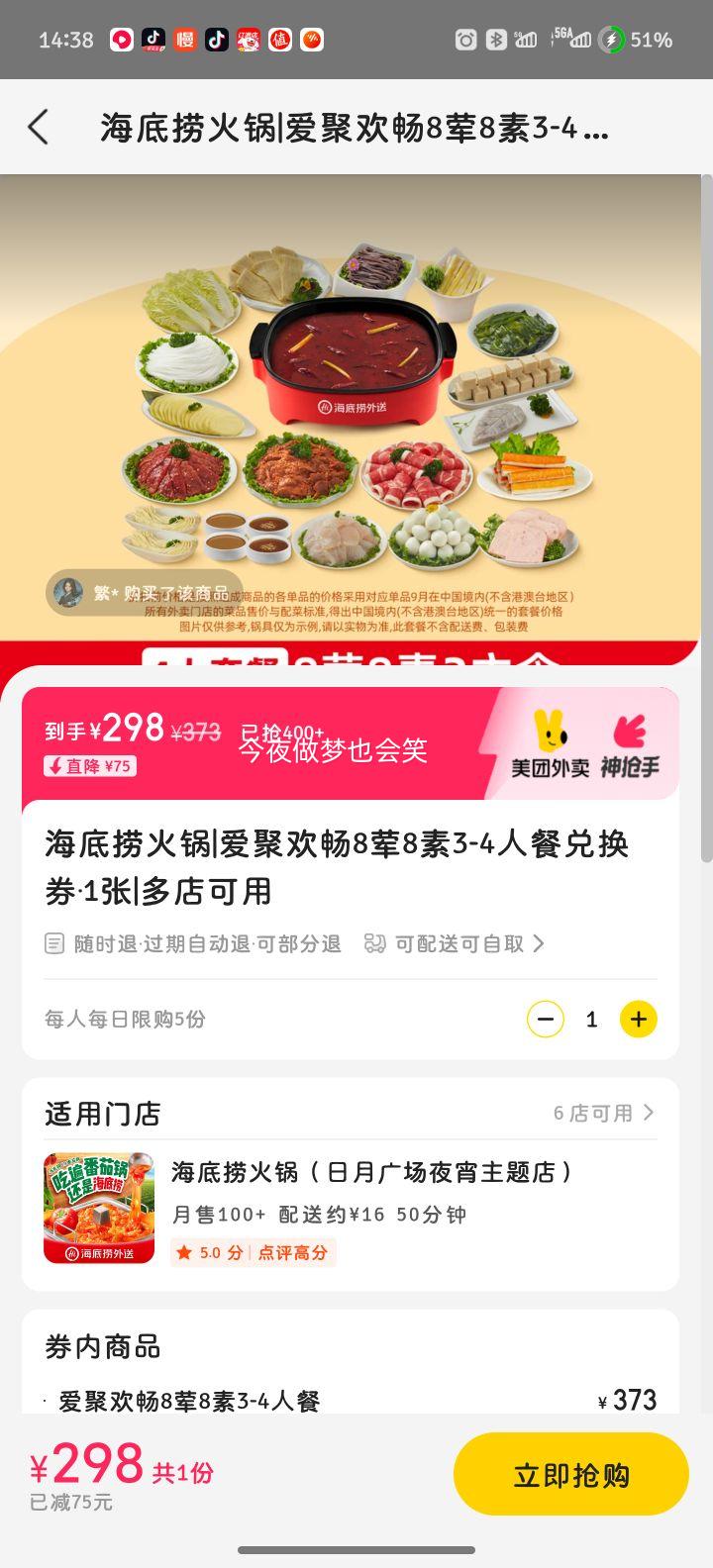Decrease the coupon quantity by one
The image size is (713, 1568).
[x=545, y=1019]
